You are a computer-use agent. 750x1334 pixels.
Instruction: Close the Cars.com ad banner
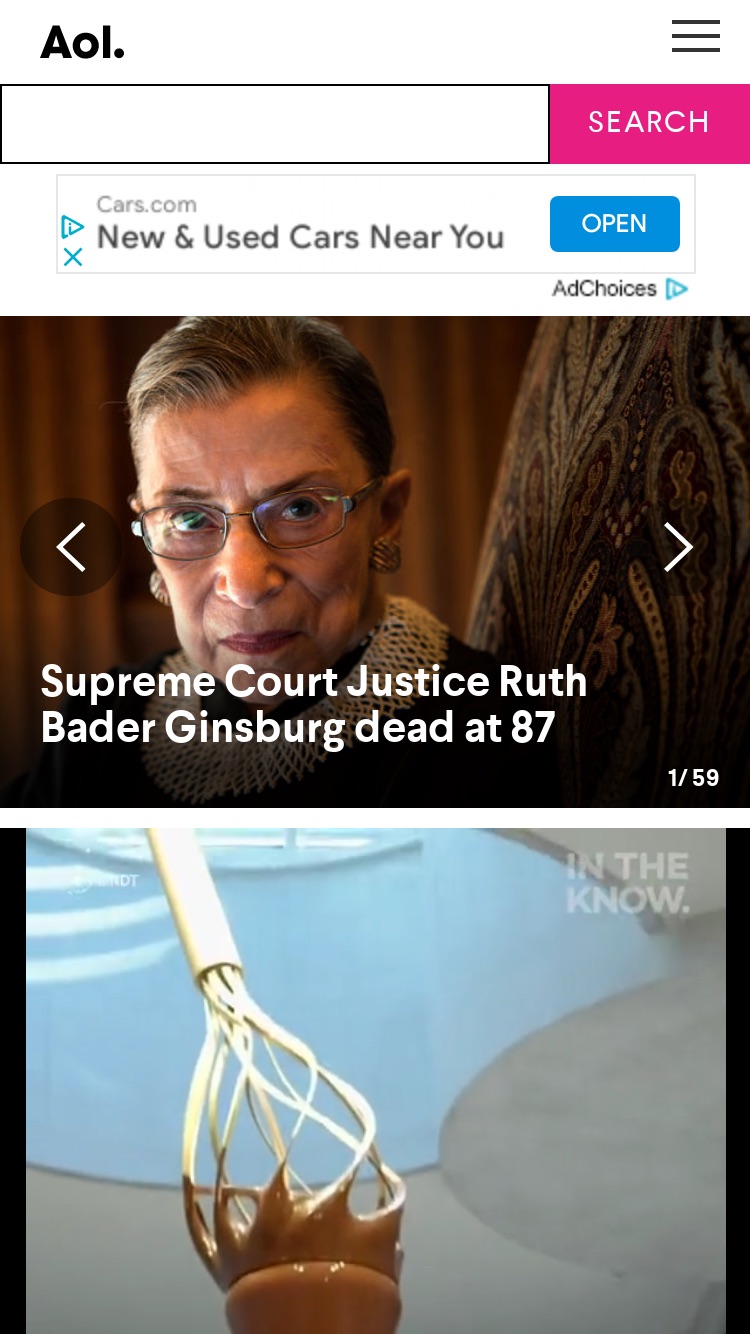point(73,257)
